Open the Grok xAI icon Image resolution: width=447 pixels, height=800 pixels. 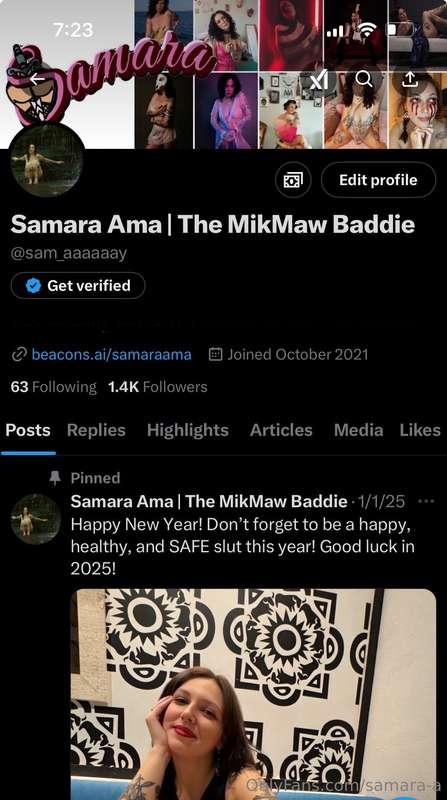[x=319, y=79]
